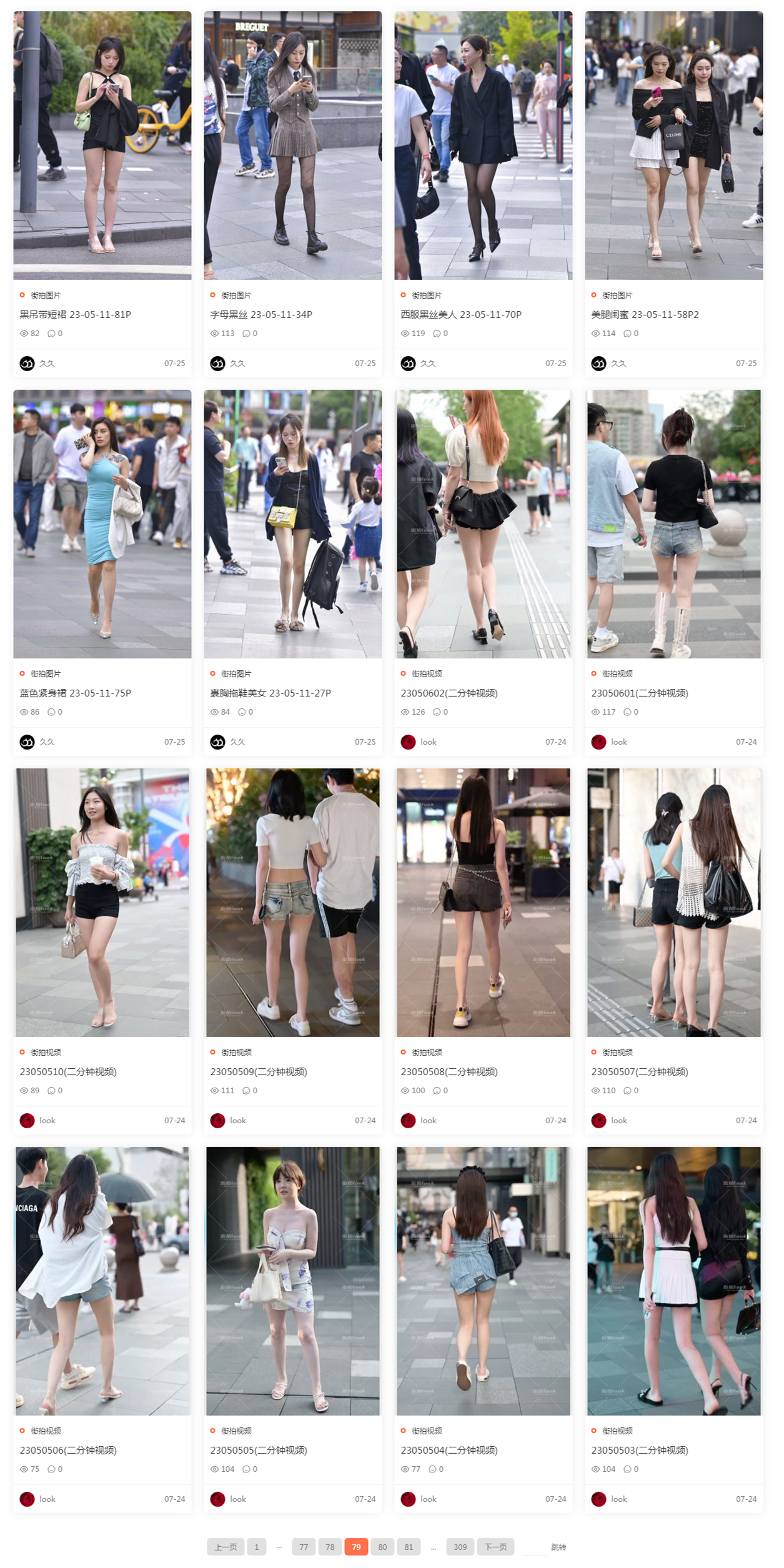
Task: Open video 23050510(二分钟视频)
Action: point(68,1071)
